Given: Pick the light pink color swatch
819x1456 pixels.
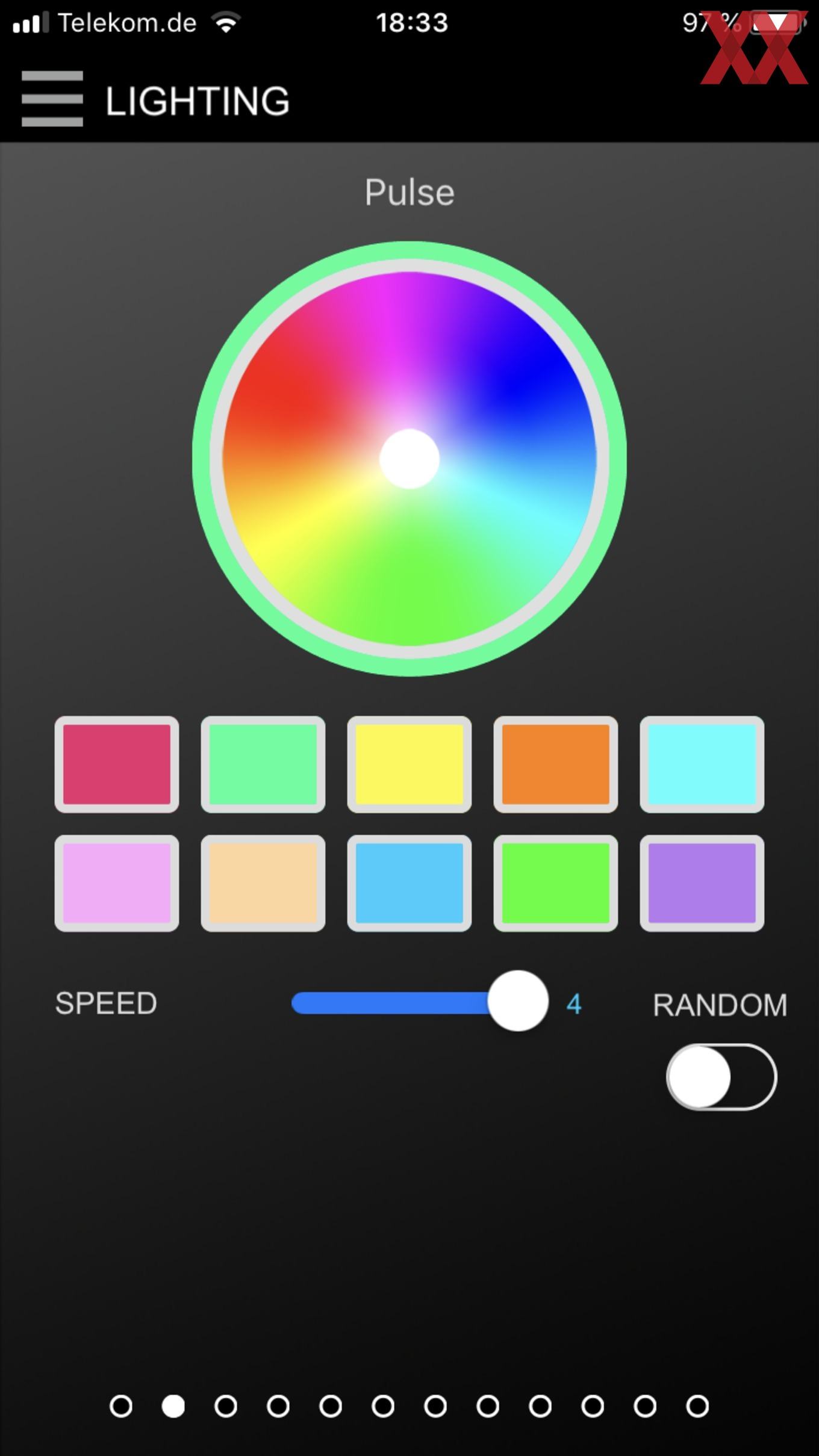Looking at the screenshot, I should tap(117, 883).
